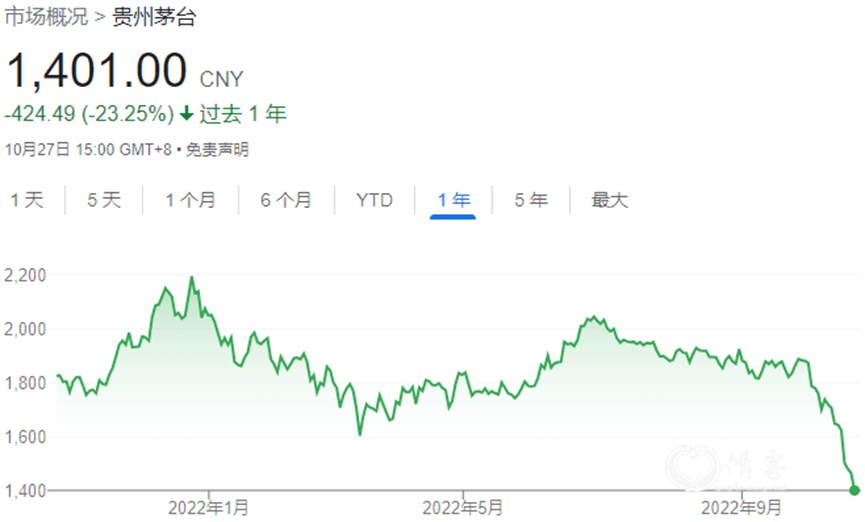Switch to the 6 个月 range

pos(286,200)
